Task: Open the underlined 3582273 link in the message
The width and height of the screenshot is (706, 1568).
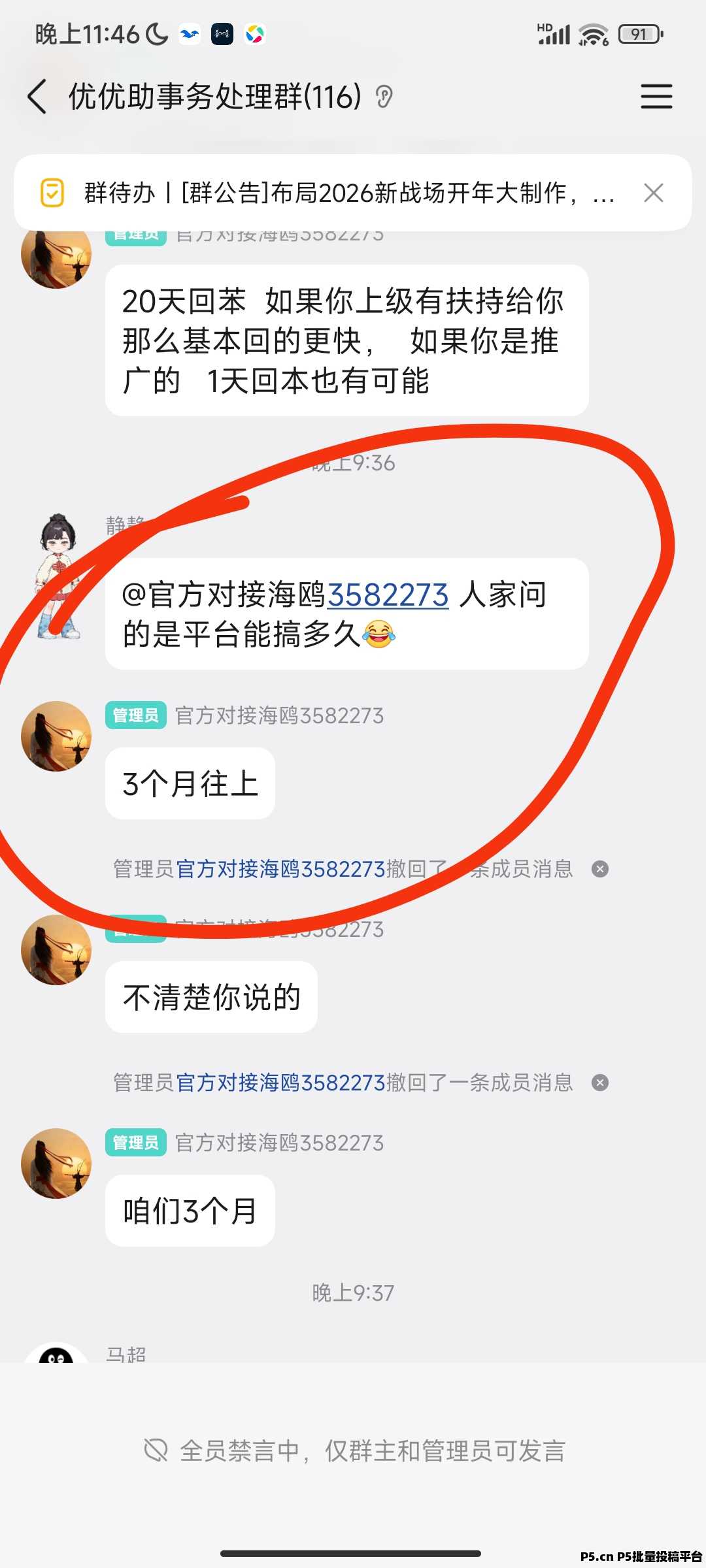Action: coord(388,595)
